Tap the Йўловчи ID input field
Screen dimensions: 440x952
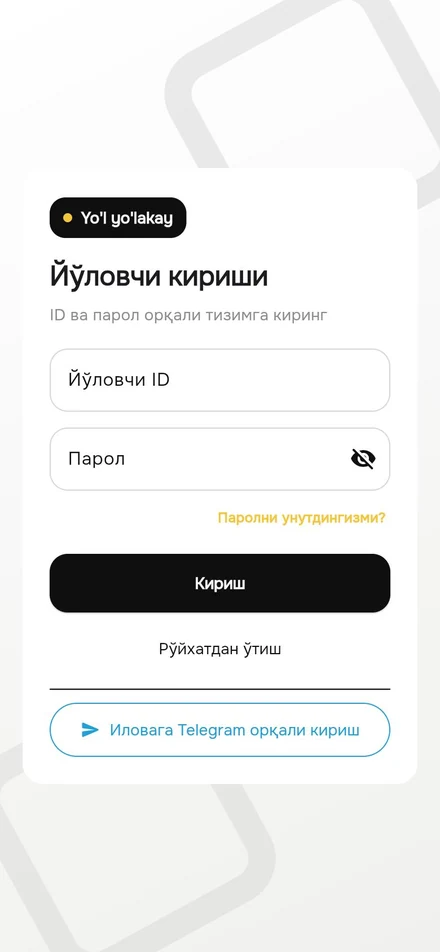coord(220,380)
